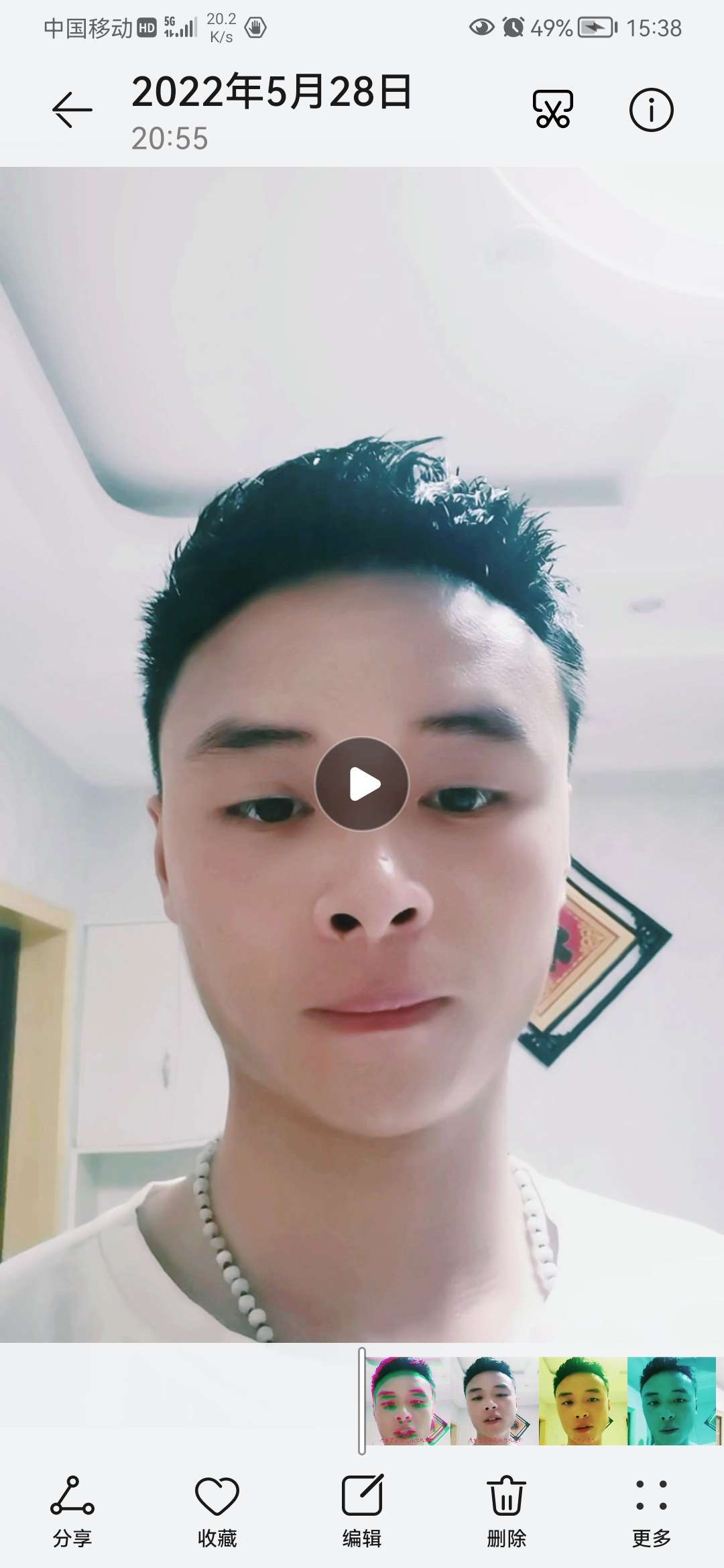Select the natural-color thumbnail in filmstrip
The image size is (724, 1568).
pos(495,1400)
